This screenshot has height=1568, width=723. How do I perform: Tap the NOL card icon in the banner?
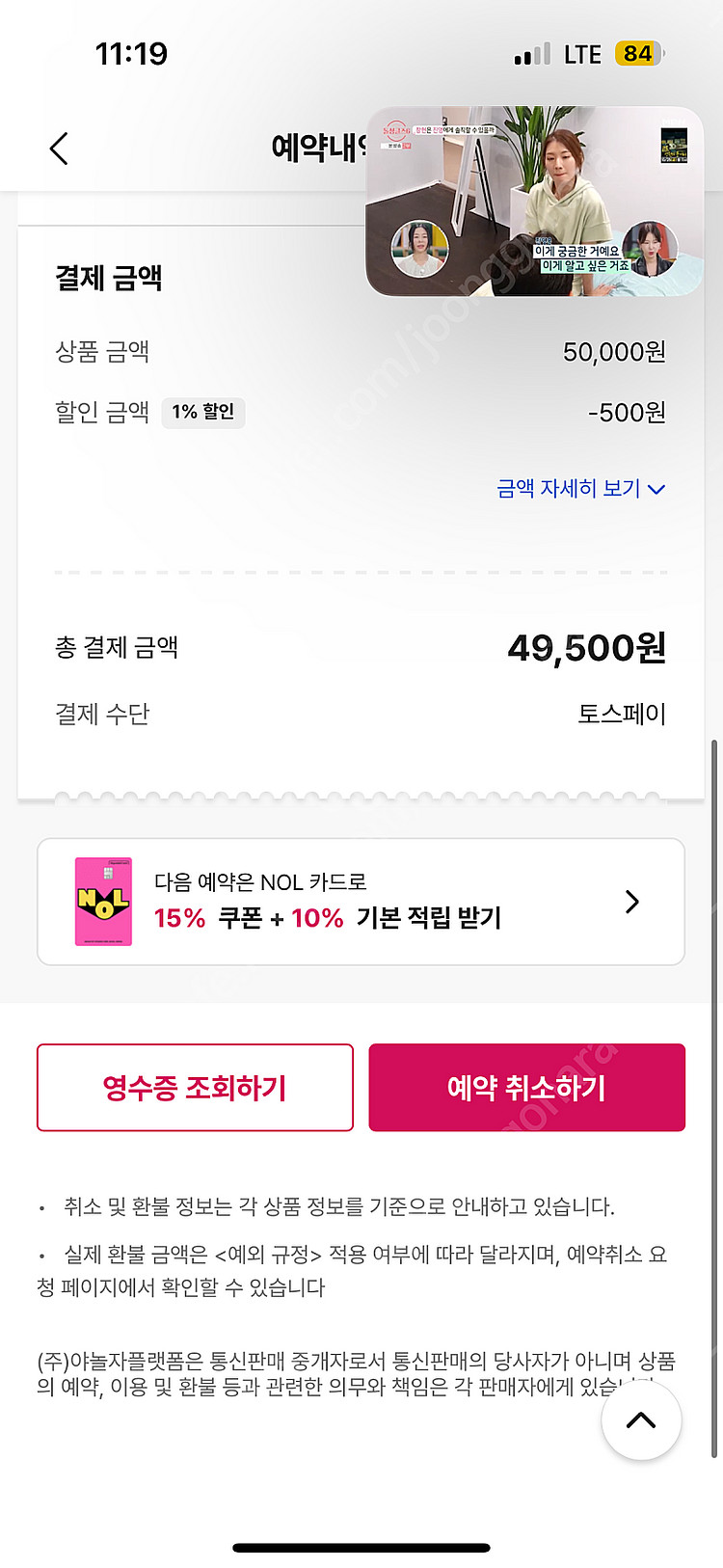coord(103,901)
